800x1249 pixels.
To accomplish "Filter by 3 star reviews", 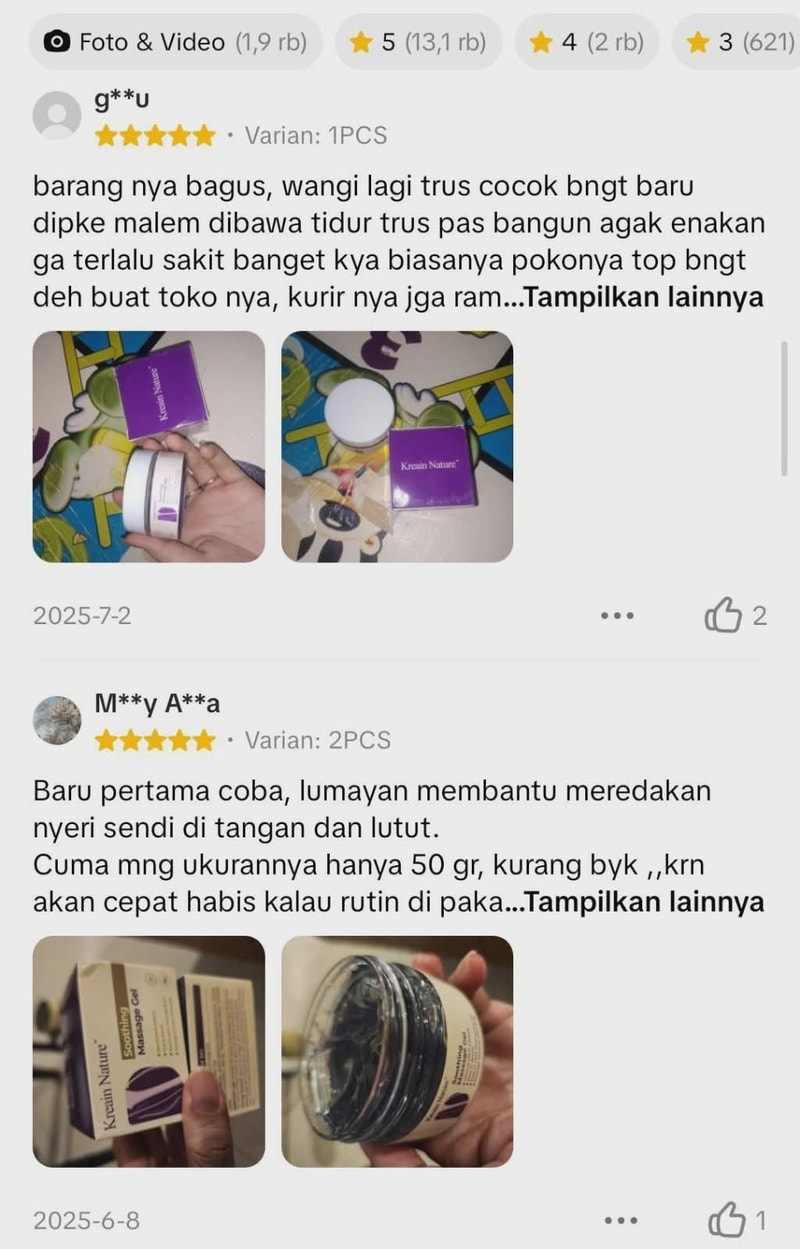I will click(740, 42).
